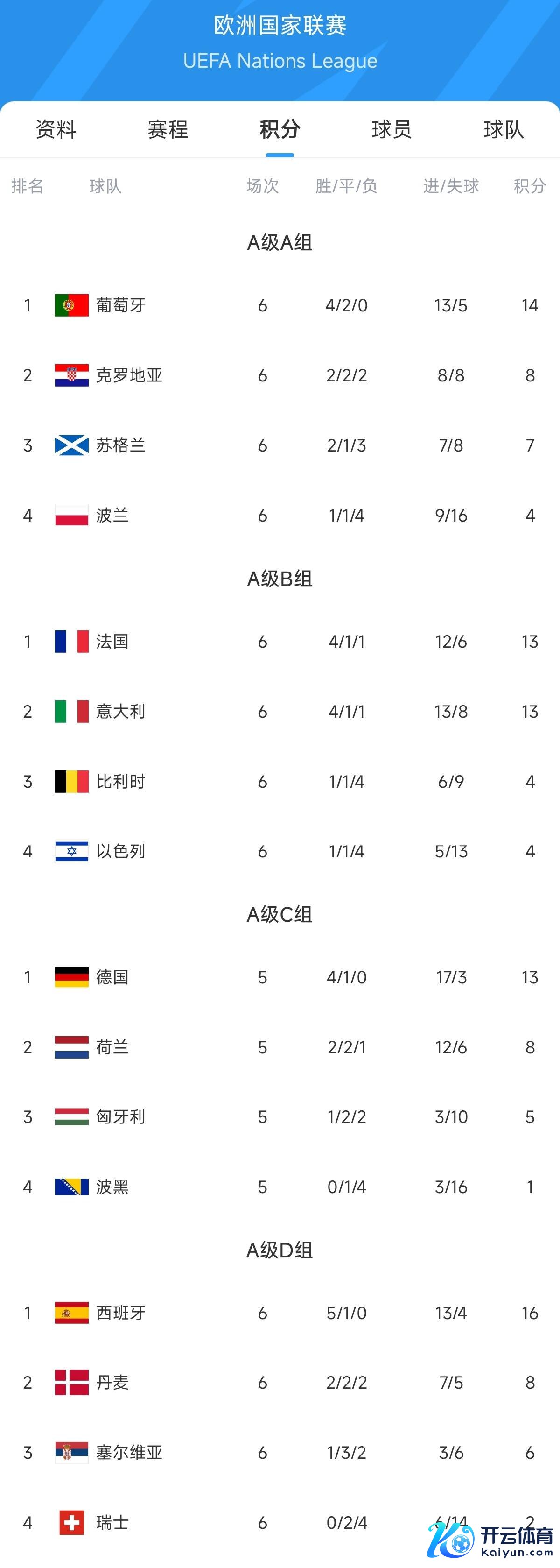Go to the 球员 tab

[x=392, y=129]
